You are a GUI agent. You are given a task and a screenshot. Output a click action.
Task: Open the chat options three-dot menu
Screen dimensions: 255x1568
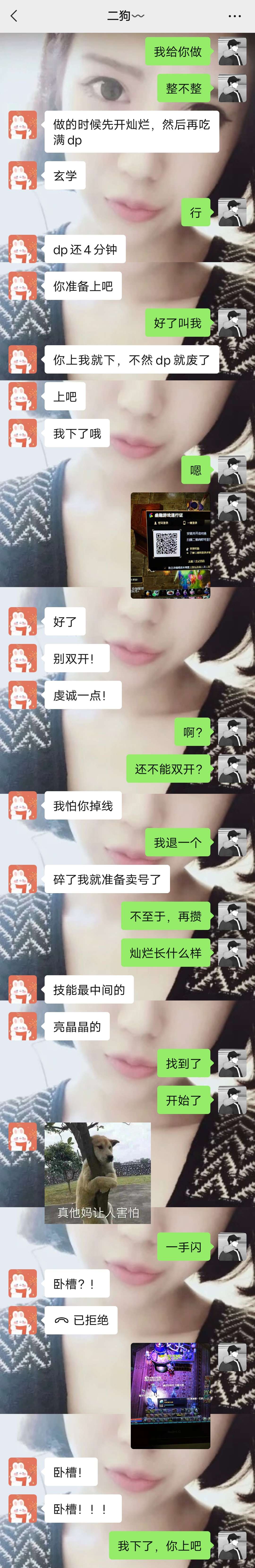coord(235,16)
